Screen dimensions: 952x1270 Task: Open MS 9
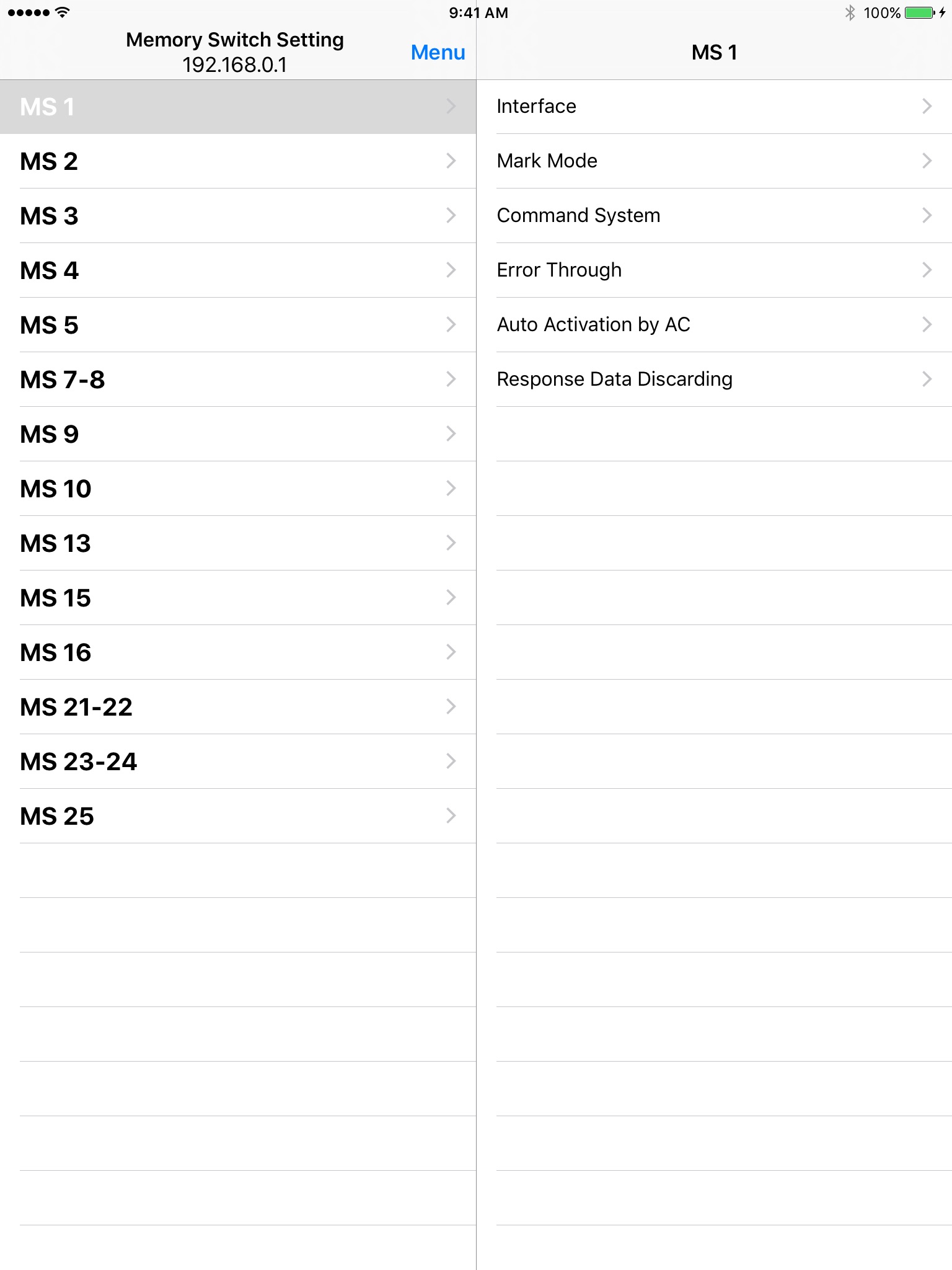pos(238,434)
